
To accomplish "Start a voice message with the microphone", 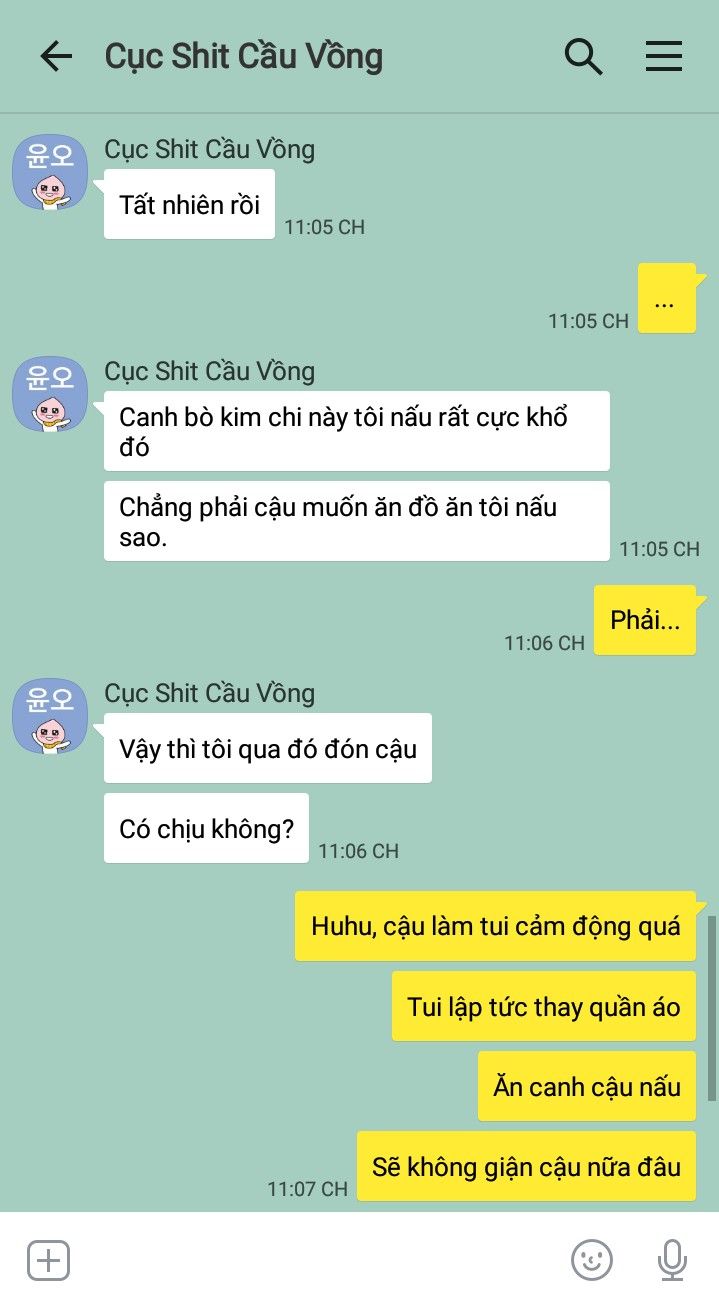I will pos(672,1260).
